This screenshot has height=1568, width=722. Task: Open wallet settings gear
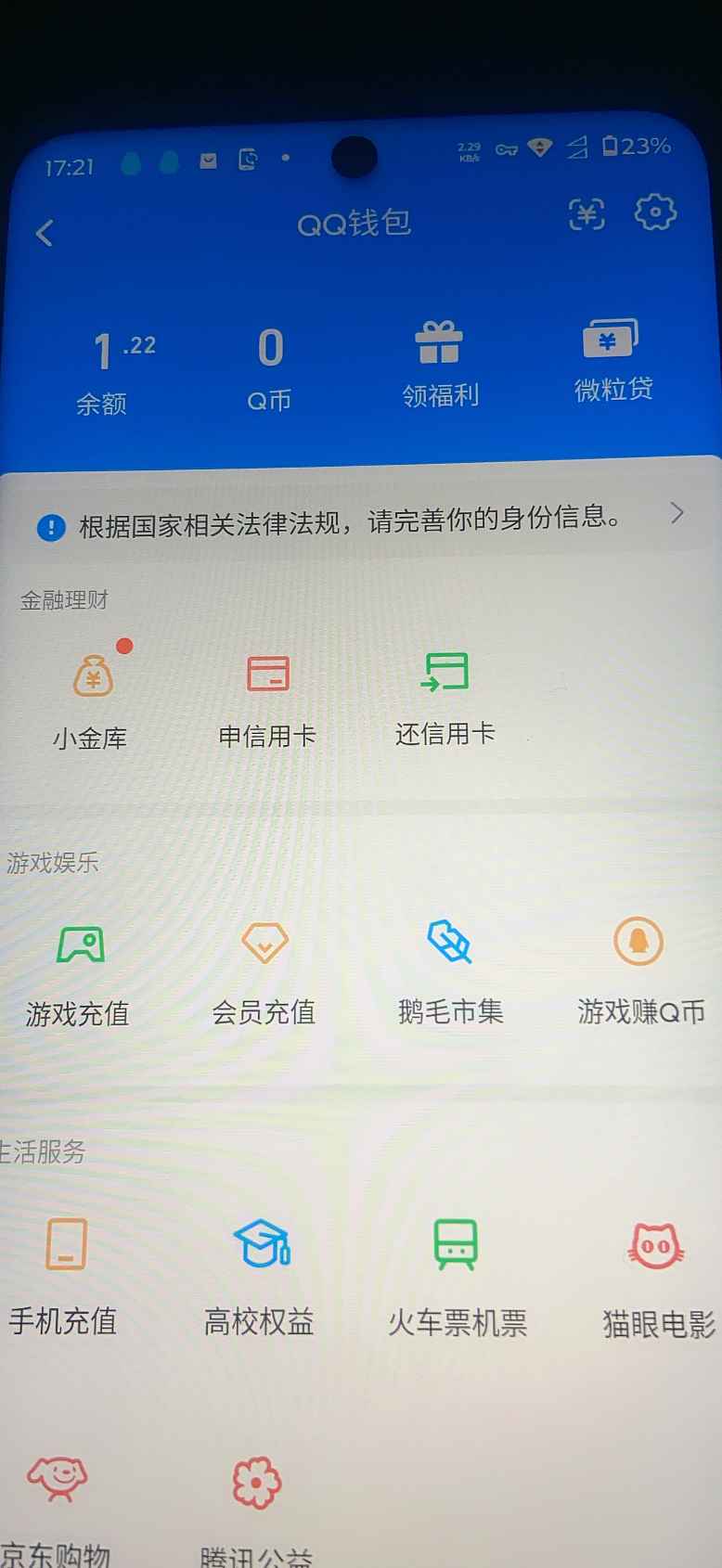655,212
